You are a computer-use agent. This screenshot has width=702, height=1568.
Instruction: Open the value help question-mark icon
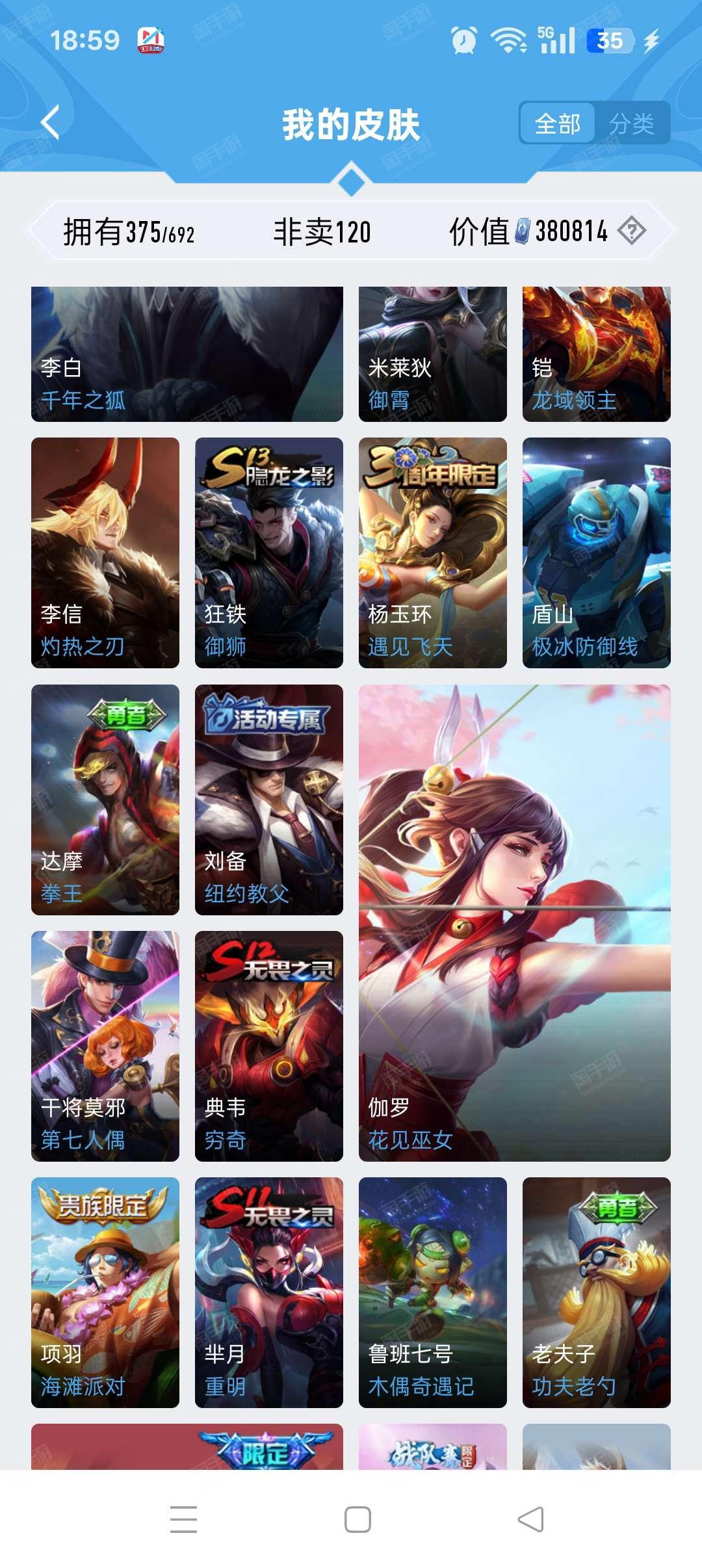[x=631, y=231]
